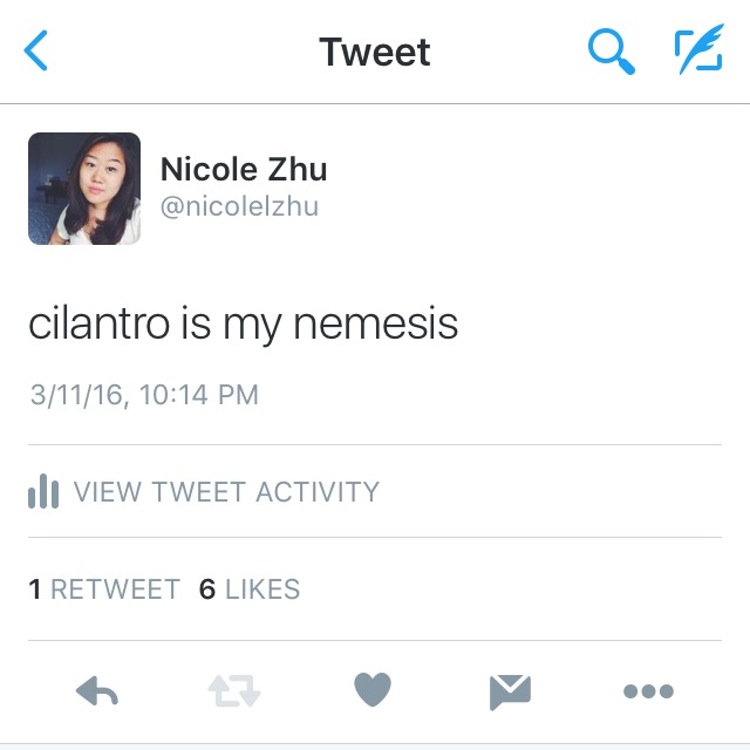
Task: Go back using the top-left arrow
Action: tap(36, 50)
